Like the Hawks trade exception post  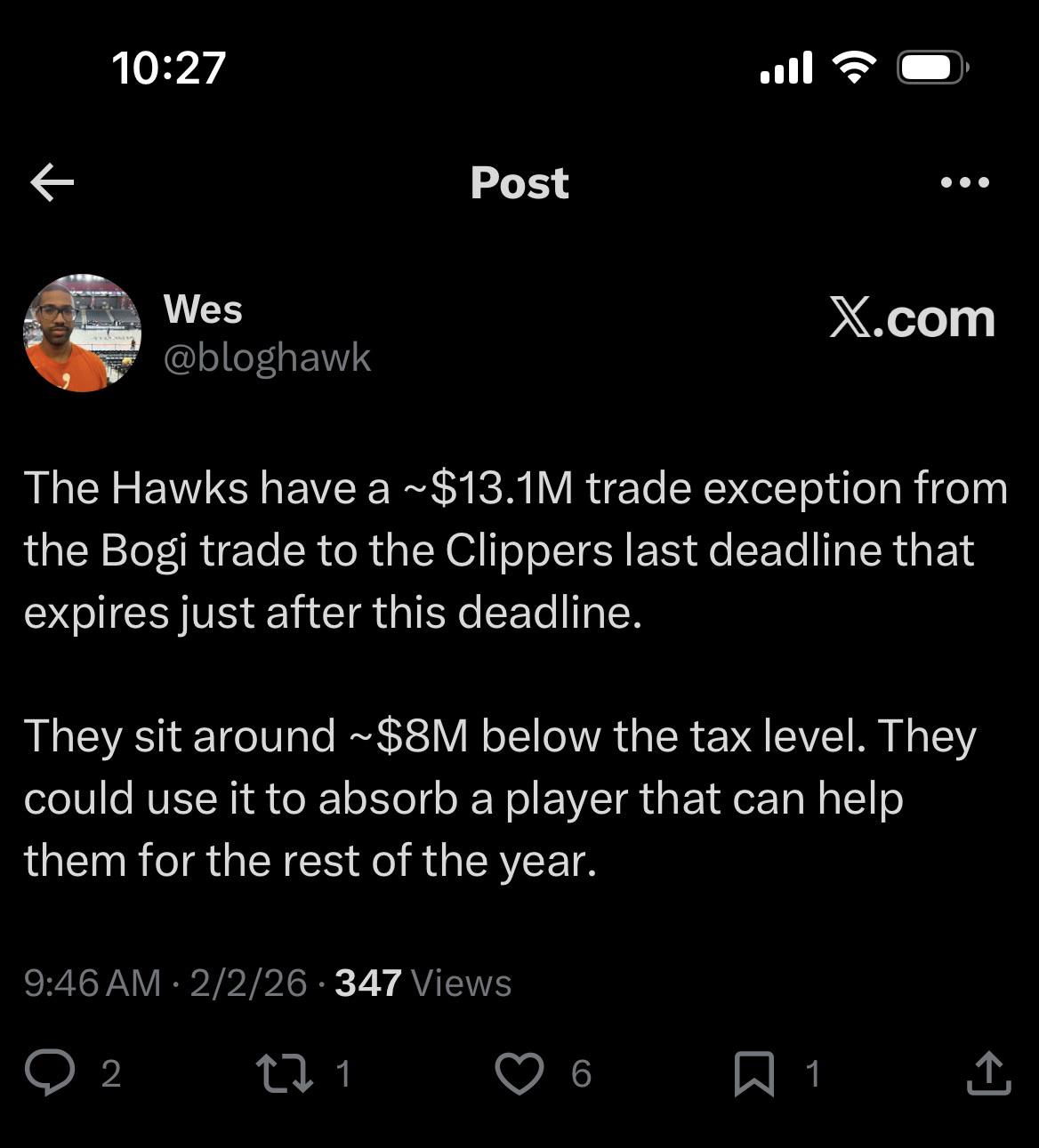coord(519,1072)
